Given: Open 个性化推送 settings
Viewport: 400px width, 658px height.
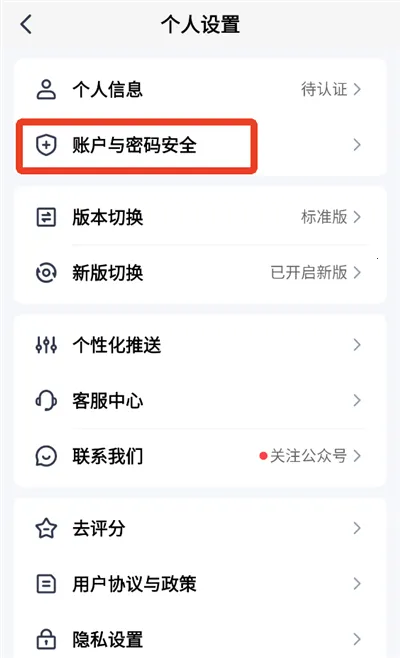Looking at the screenshot, I should tap(200, 345).
